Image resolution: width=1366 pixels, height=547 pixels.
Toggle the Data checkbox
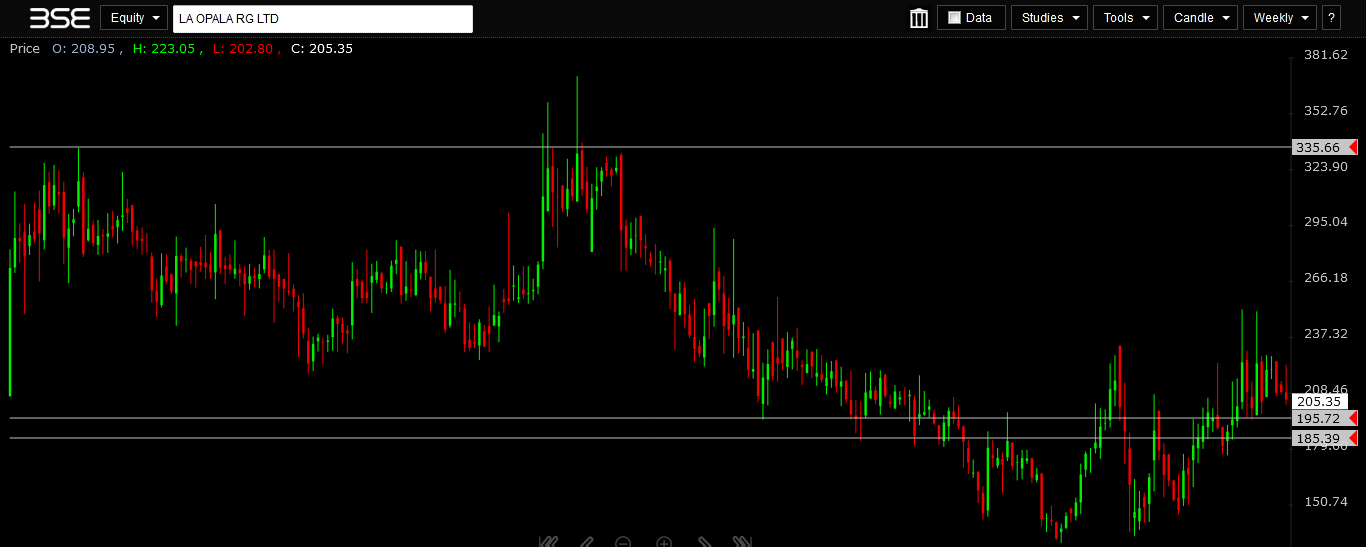coord(954,18)
